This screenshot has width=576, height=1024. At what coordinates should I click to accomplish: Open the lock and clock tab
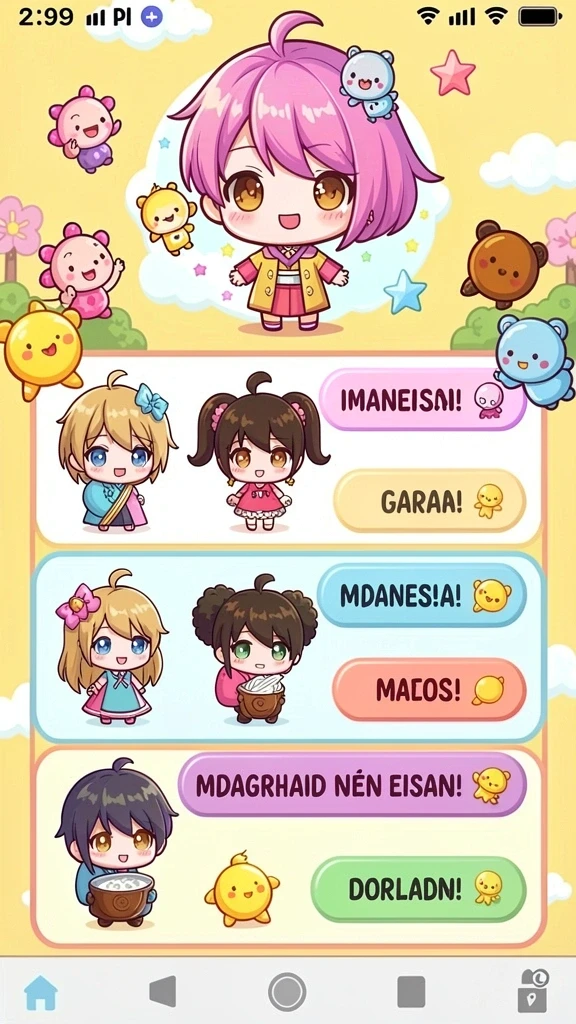(534, 991)
